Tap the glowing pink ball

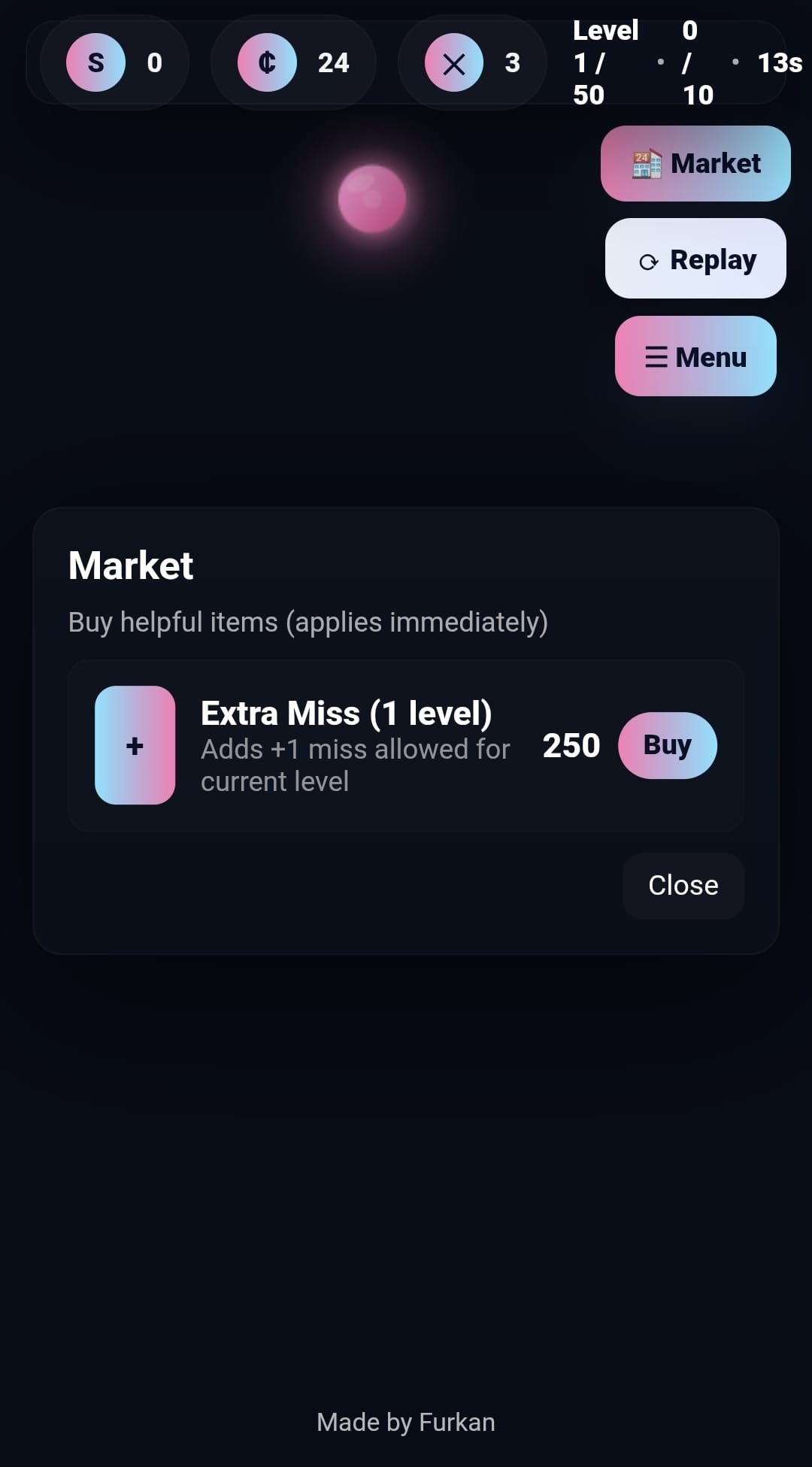[372, 199]
